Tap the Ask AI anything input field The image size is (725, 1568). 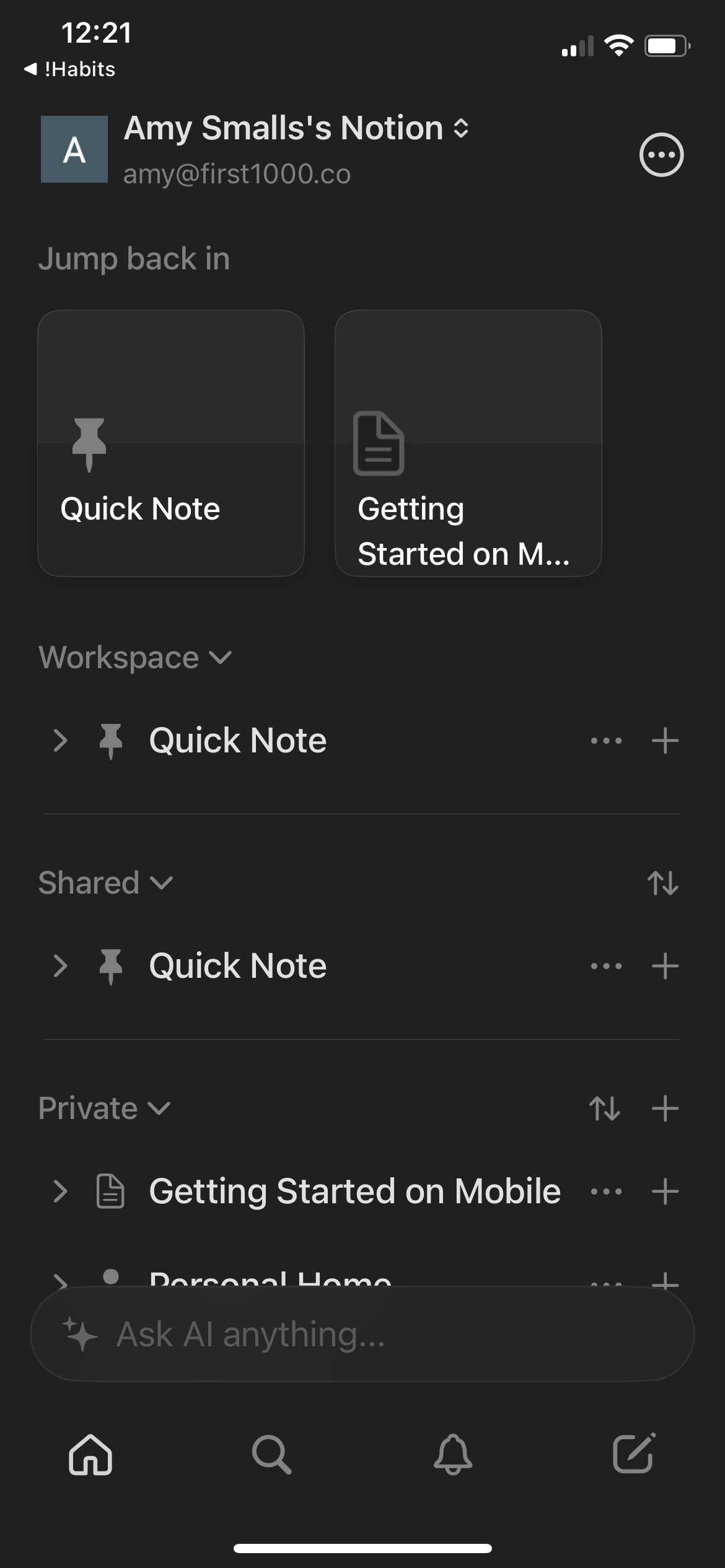[362, 1335]
